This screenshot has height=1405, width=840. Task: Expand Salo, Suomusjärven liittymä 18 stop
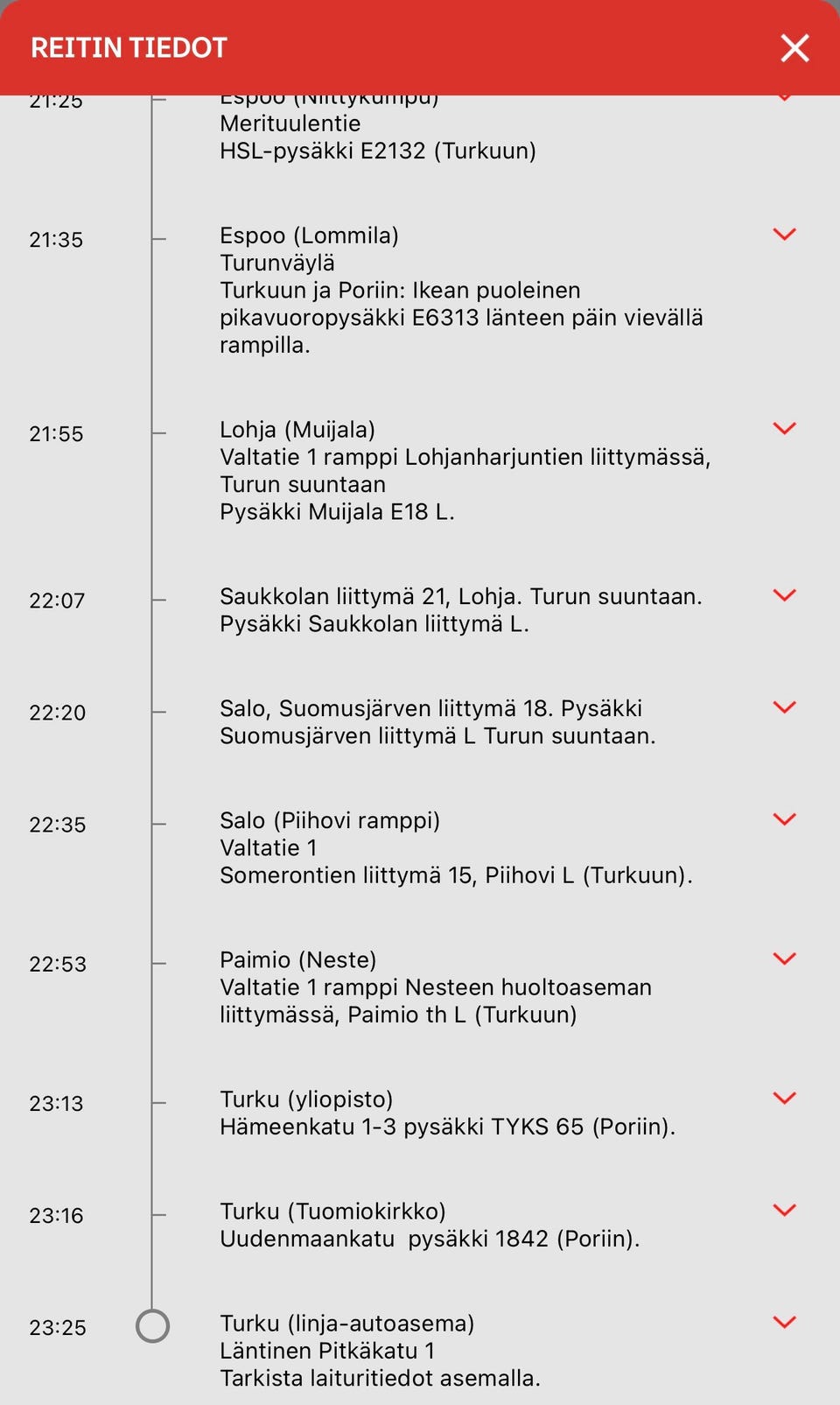[785, 707]
